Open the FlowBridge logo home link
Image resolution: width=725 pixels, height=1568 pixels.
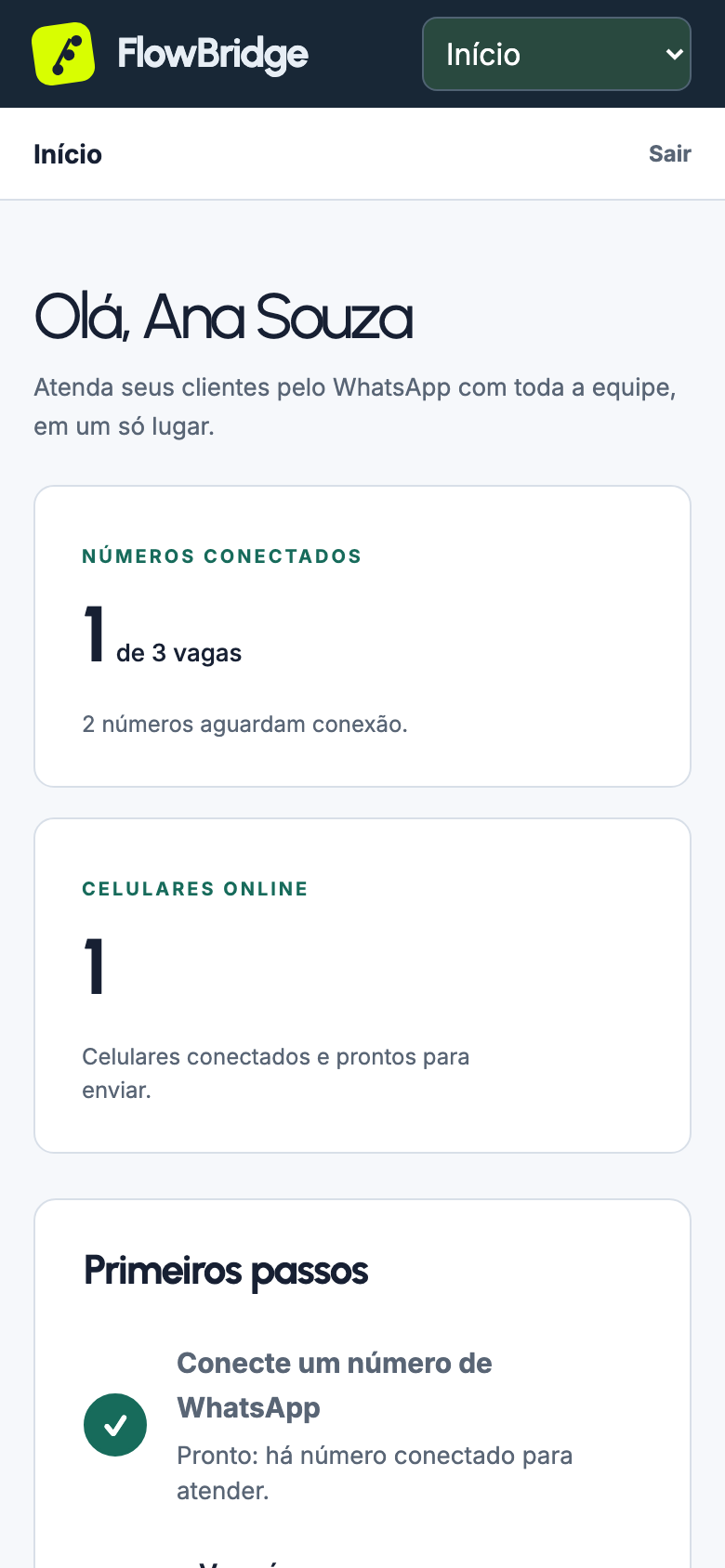click(x=170, y=54)
